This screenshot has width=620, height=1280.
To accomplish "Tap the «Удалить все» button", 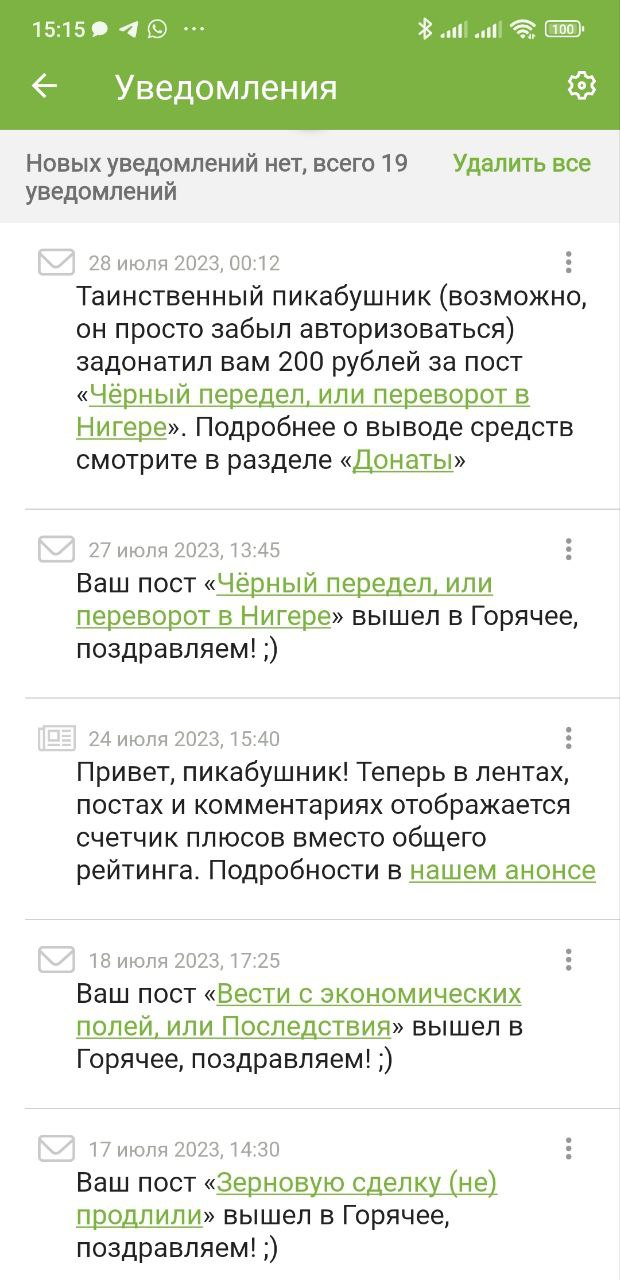I will (x=521, y=163).
